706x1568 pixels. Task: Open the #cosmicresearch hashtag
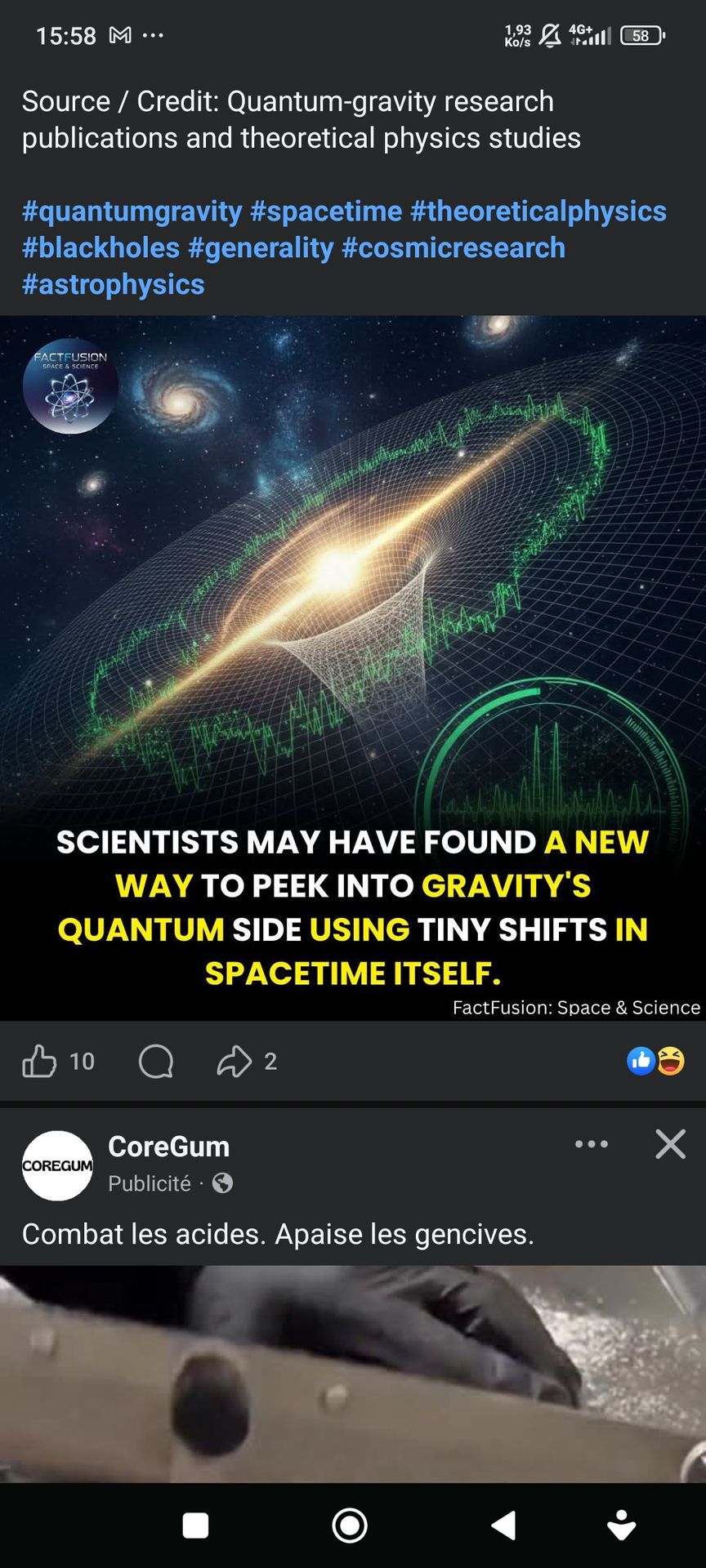point(454,248)
